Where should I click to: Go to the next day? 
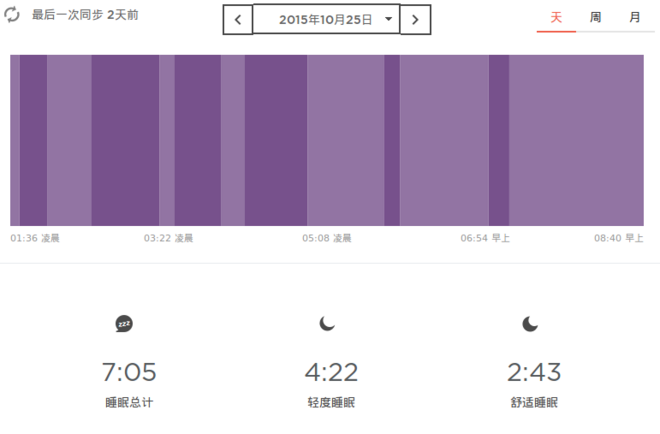tap(416, 19)
